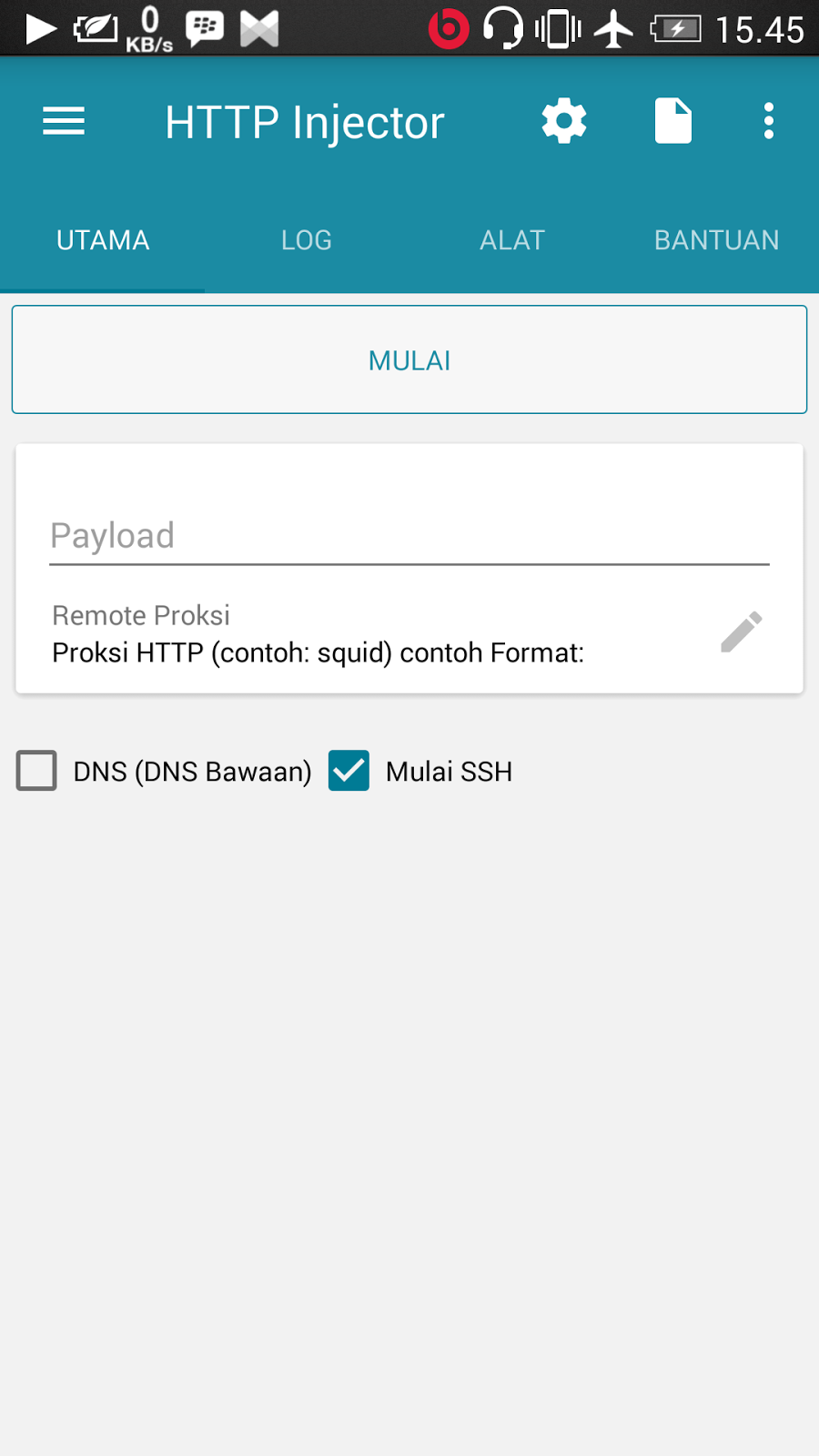Go to the BANTUAN tab
This screenshot has width=819, height=1456.
pyautogui.click(x=716, y=239)
